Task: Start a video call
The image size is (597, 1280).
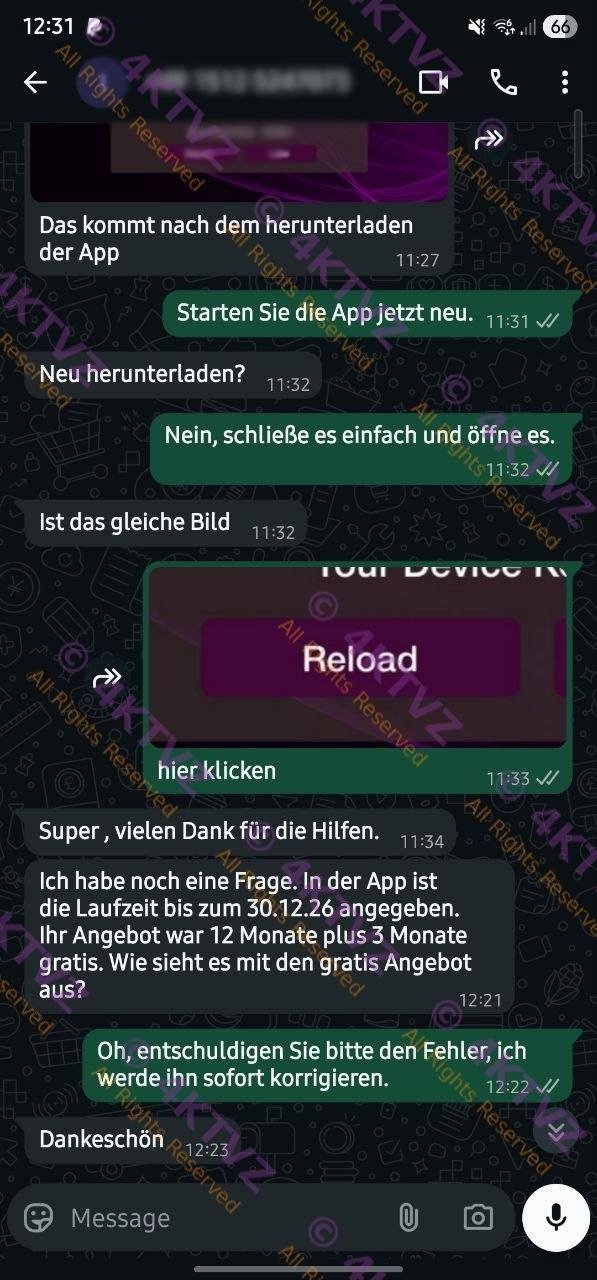Action: (433, 83)
